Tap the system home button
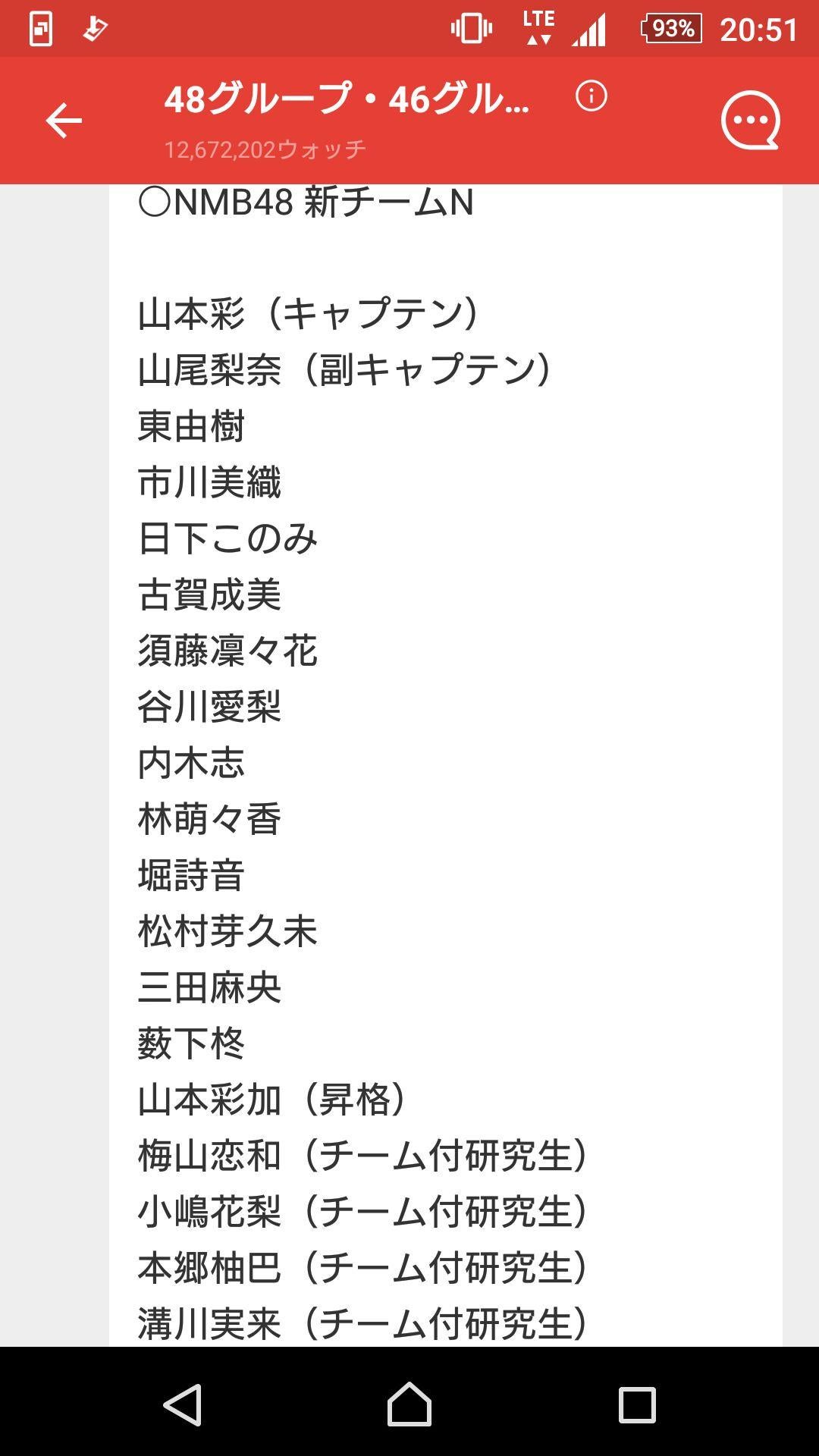Viewport: 819px width, 1456px height. coord(409,1404)
